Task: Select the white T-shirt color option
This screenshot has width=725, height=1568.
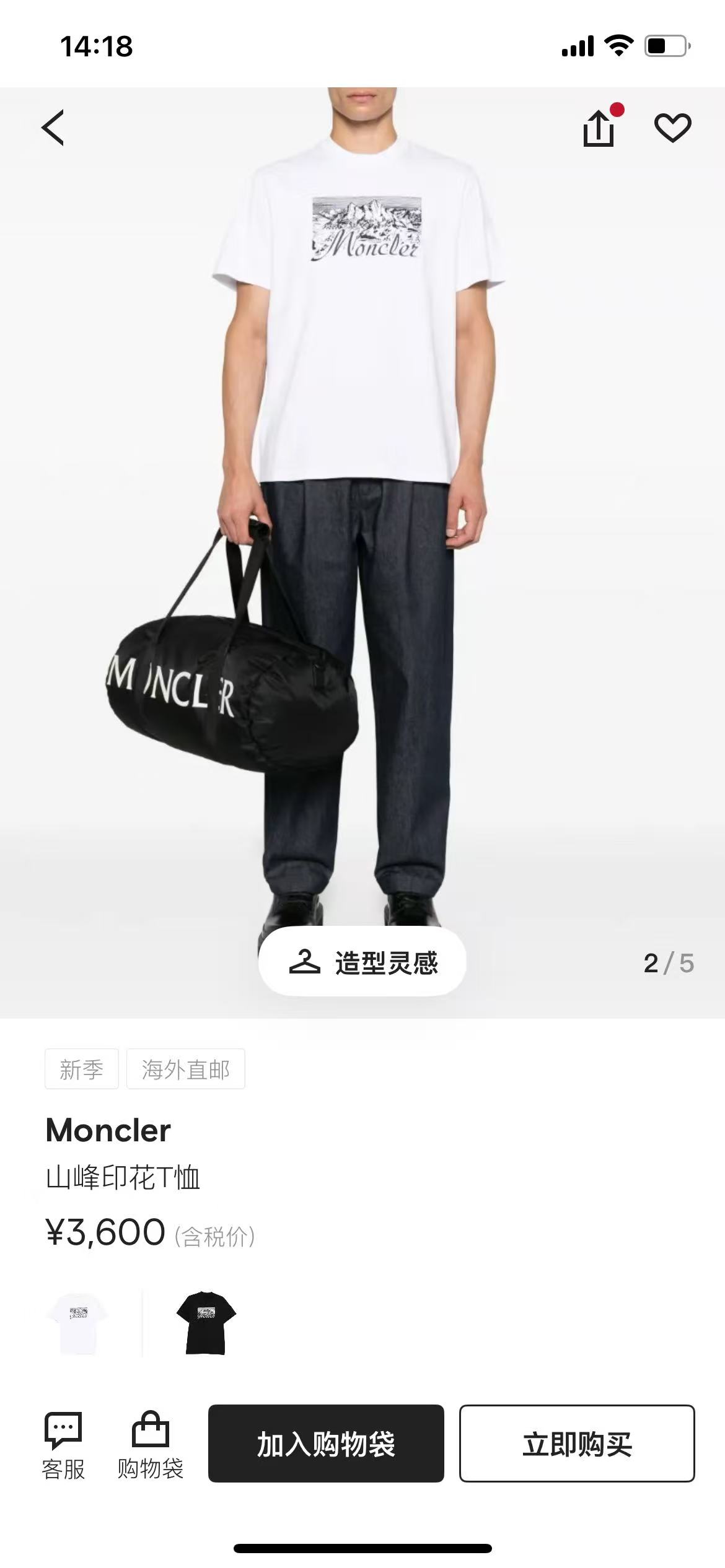Action: [x=78, y=1323]
